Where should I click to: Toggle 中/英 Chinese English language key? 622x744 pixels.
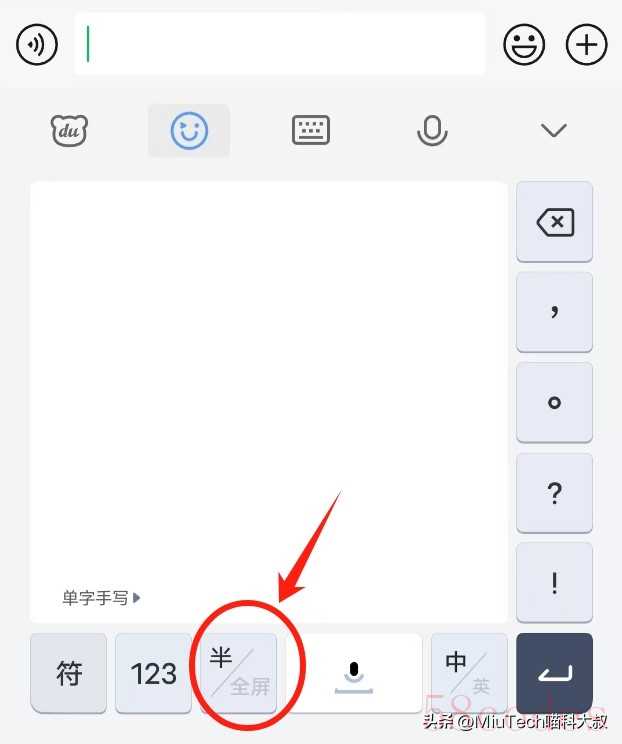click(468, 673)
